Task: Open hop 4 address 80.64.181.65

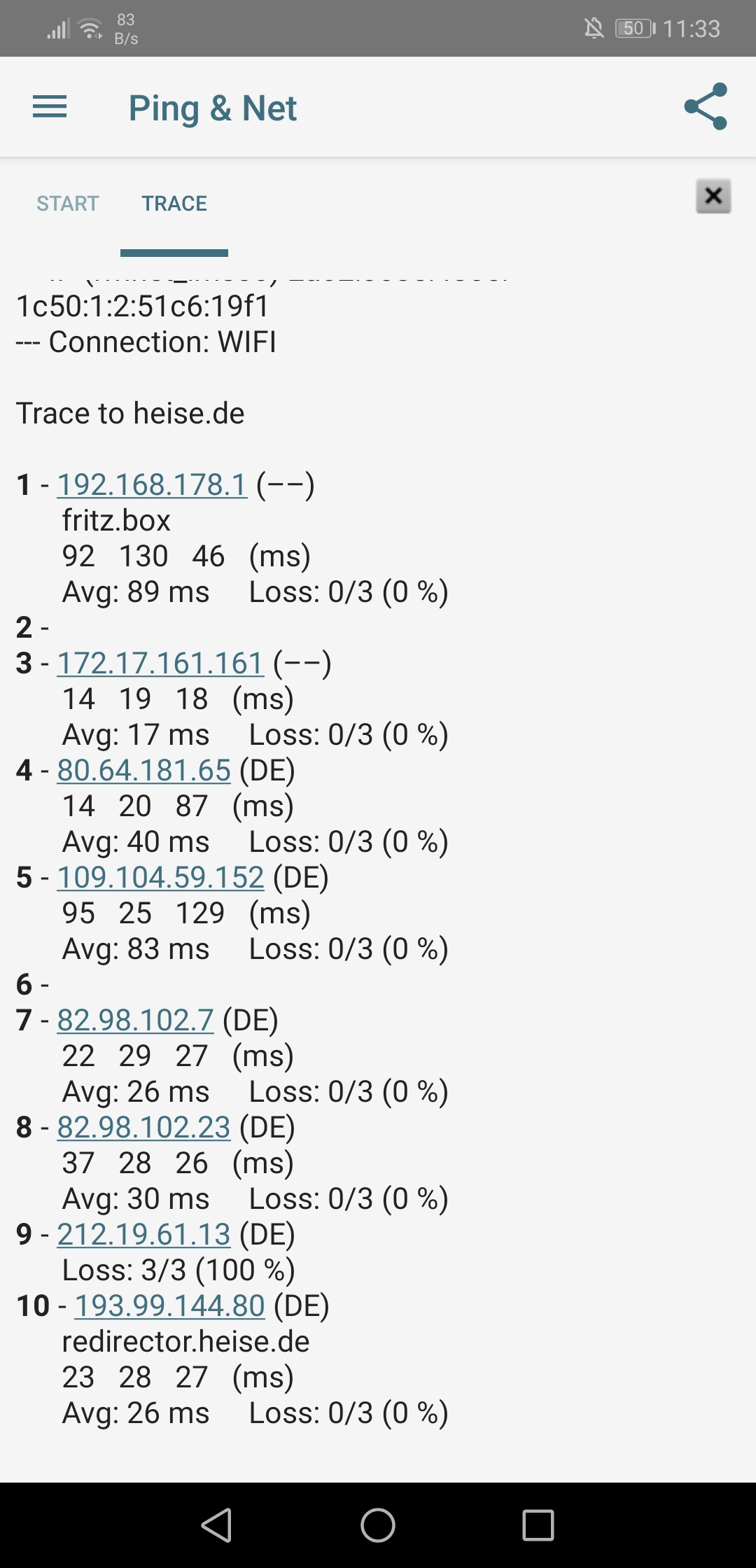Action: tap(143, 770)
